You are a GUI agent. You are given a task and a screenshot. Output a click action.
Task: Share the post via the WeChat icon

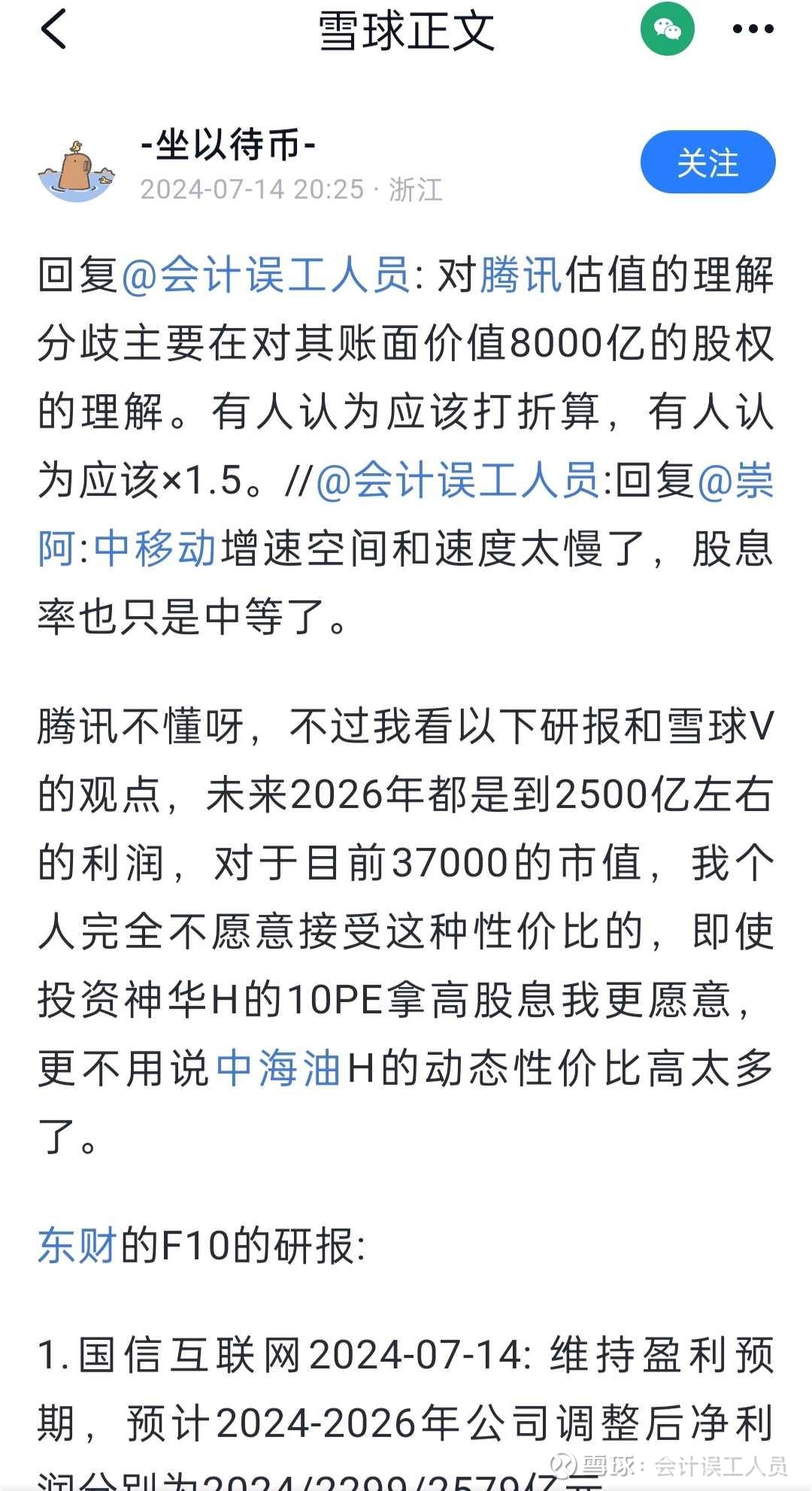pos(667,29)
